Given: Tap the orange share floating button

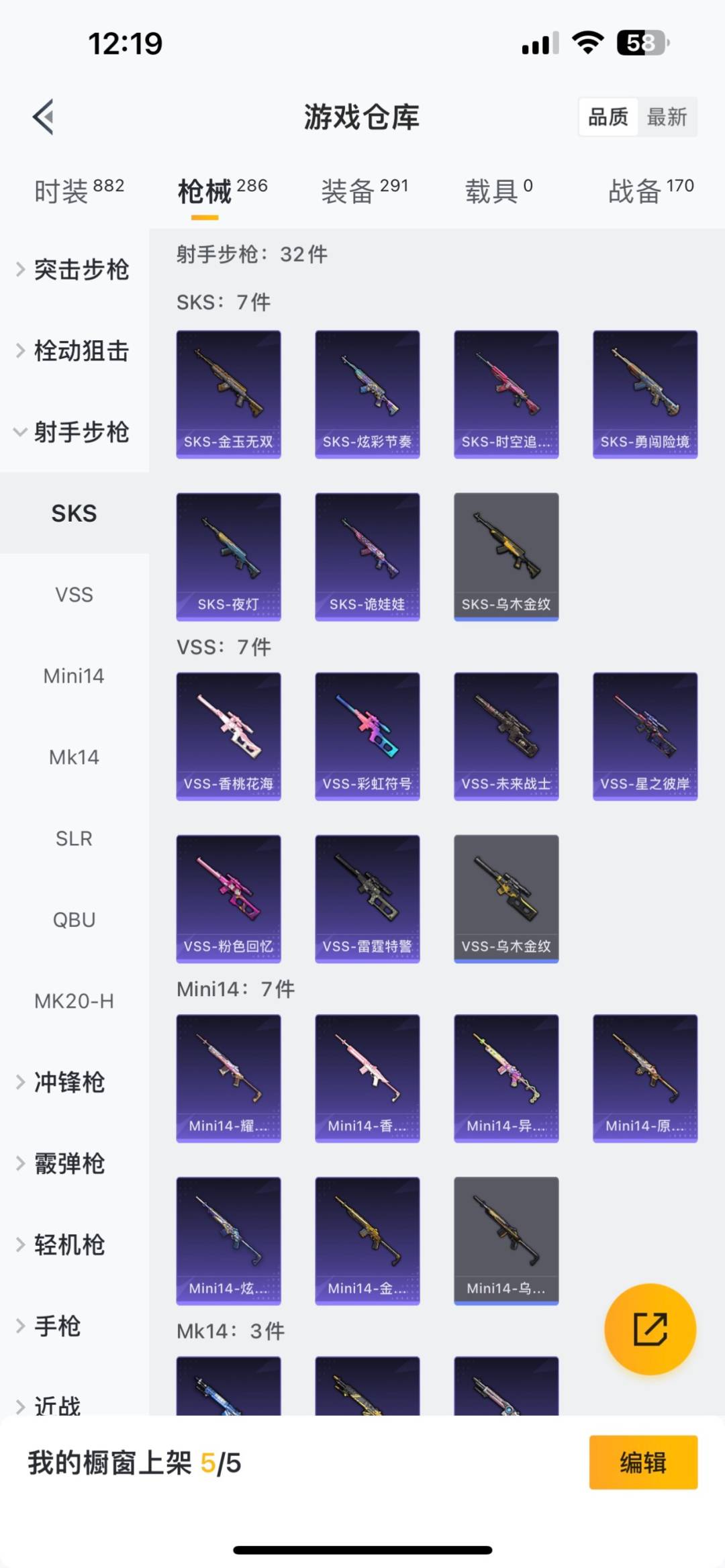Looking at the screenshot, I should [x=650, y=1329].
